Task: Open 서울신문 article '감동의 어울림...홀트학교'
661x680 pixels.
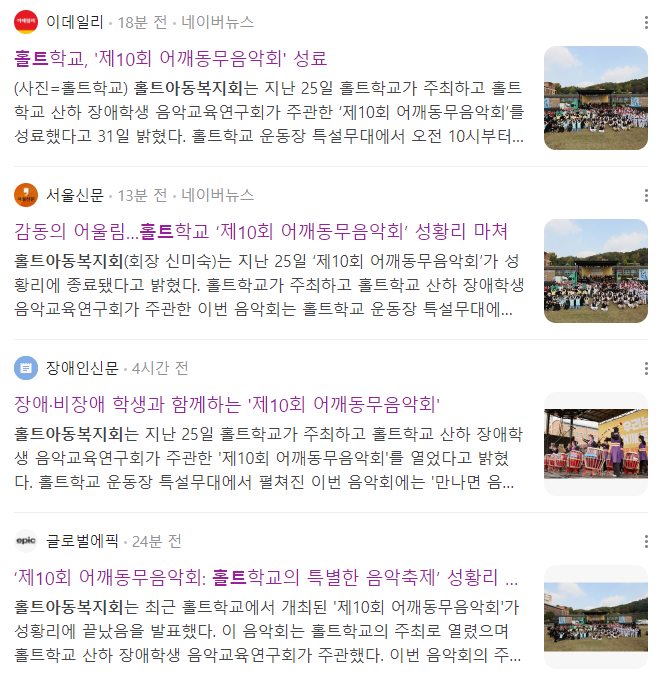Action: click(x=262, y=232)
